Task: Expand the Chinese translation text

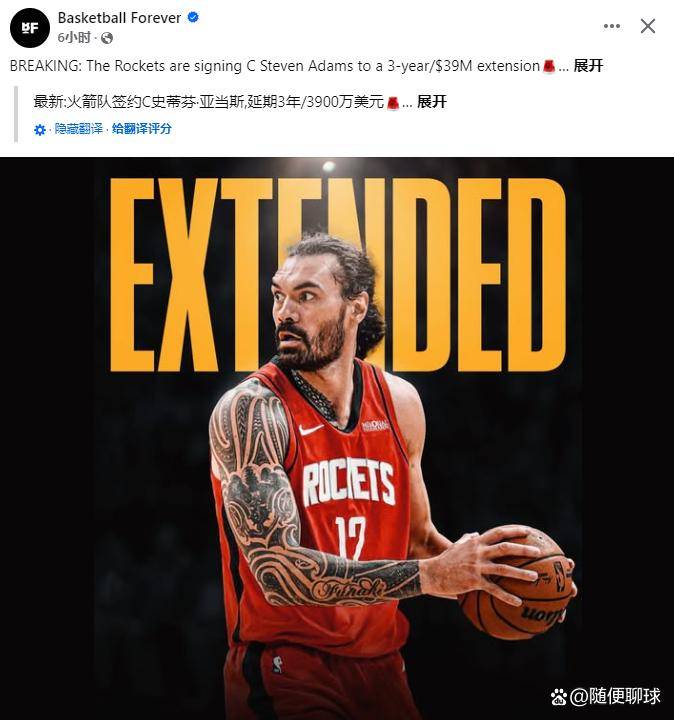Action: 431,102
